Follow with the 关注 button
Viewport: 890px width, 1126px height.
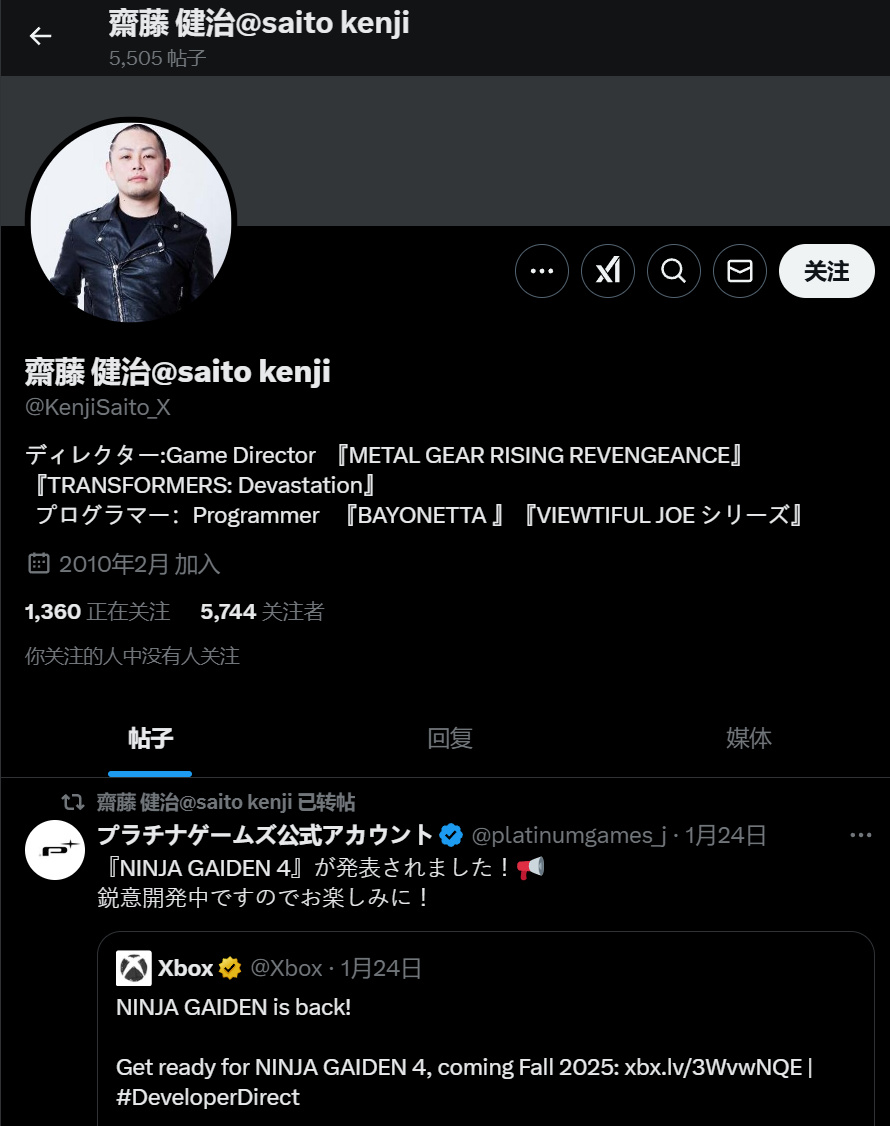click(x=826, y=271)
